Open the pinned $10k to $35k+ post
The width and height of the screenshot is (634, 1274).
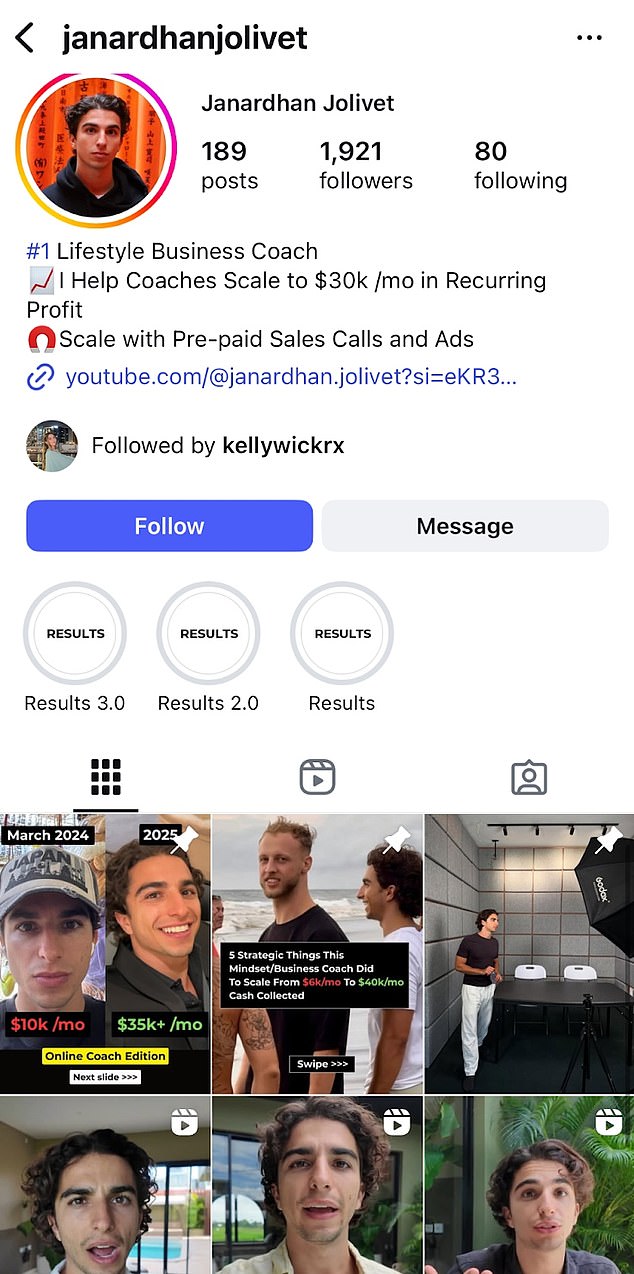[105, 953]
